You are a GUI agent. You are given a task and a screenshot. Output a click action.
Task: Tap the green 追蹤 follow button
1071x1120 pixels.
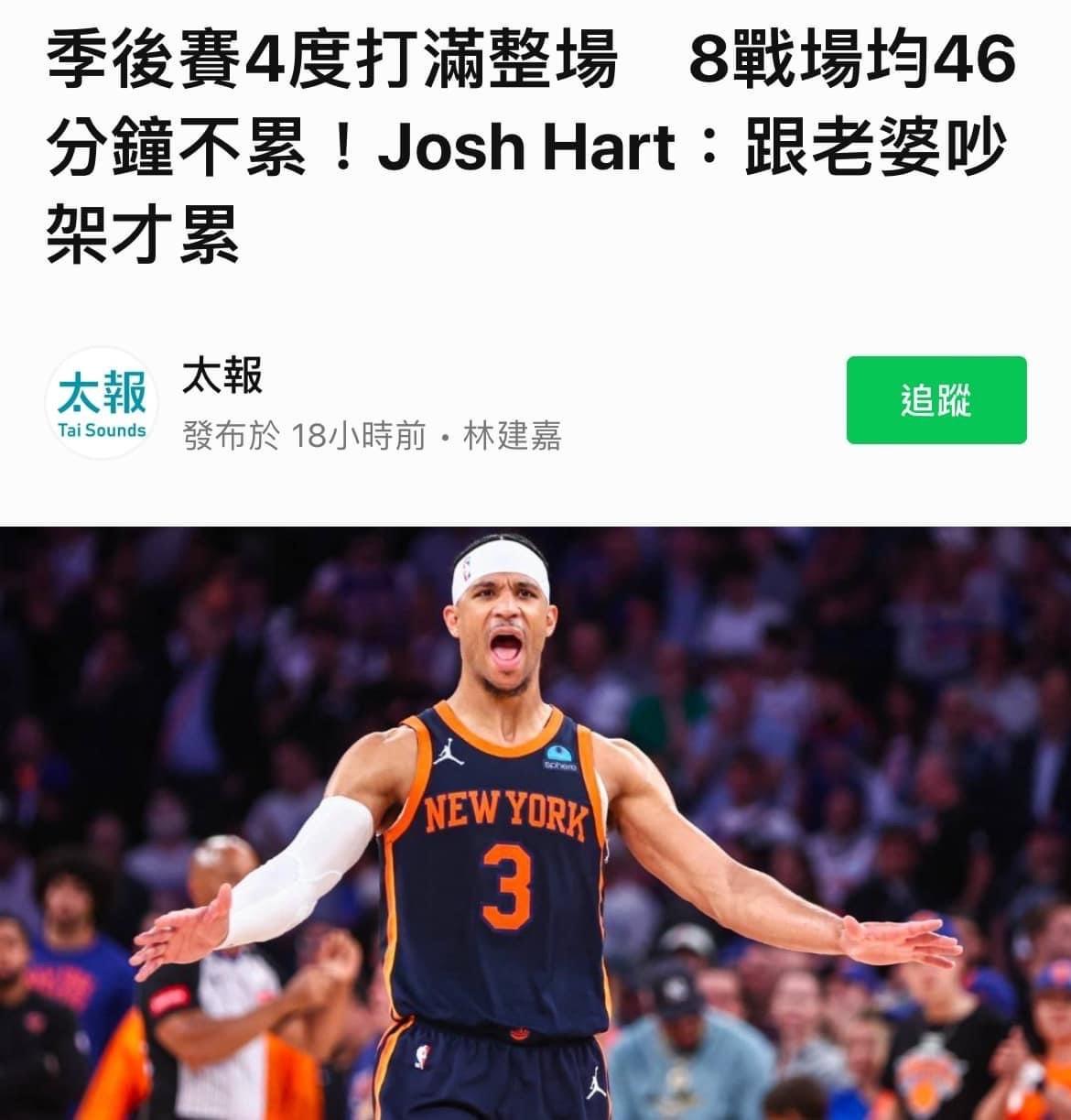pos(936,400)
